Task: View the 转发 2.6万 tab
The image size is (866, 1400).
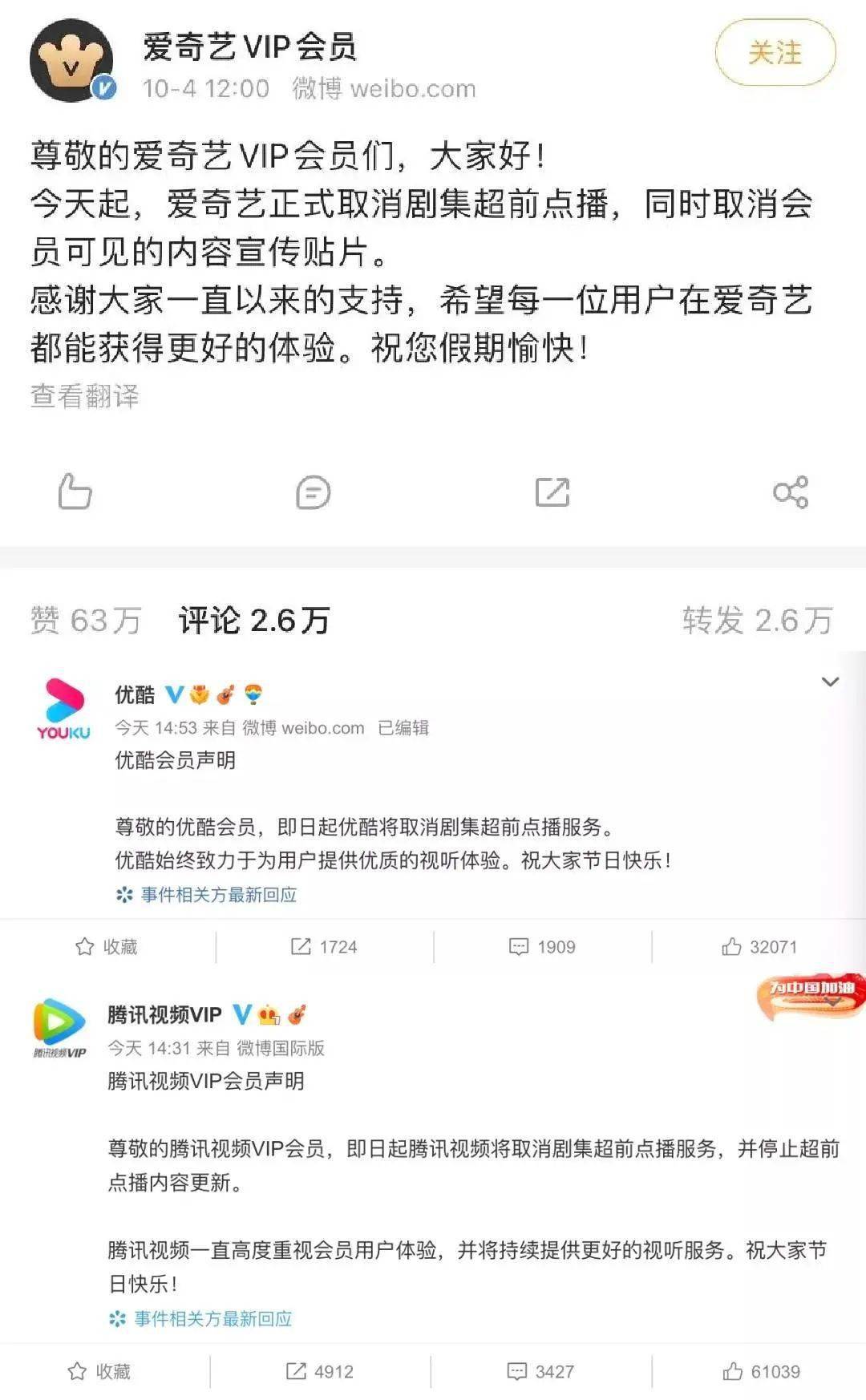Action: 757,620
